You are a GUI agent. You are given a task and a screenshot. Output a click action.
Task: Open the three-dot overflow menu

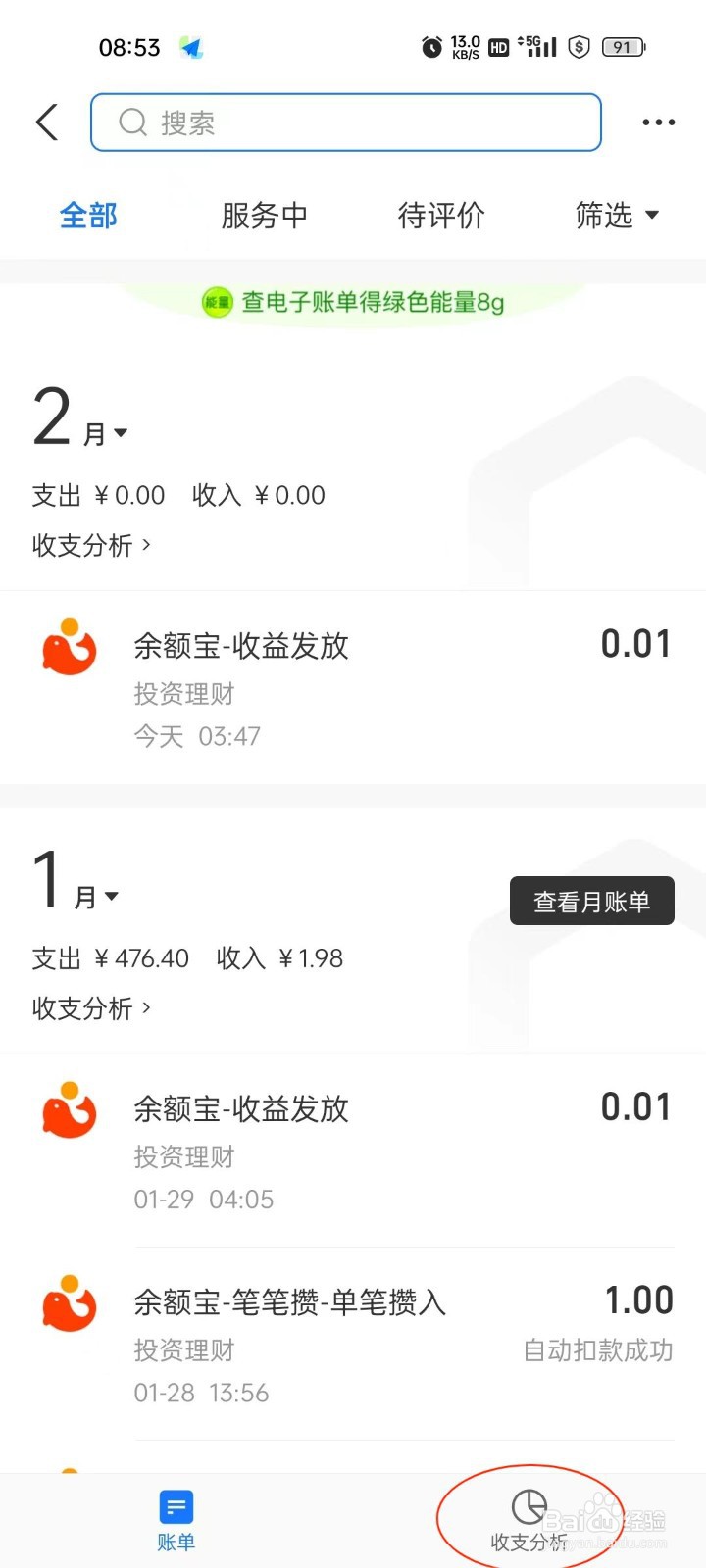click(658, 122)
